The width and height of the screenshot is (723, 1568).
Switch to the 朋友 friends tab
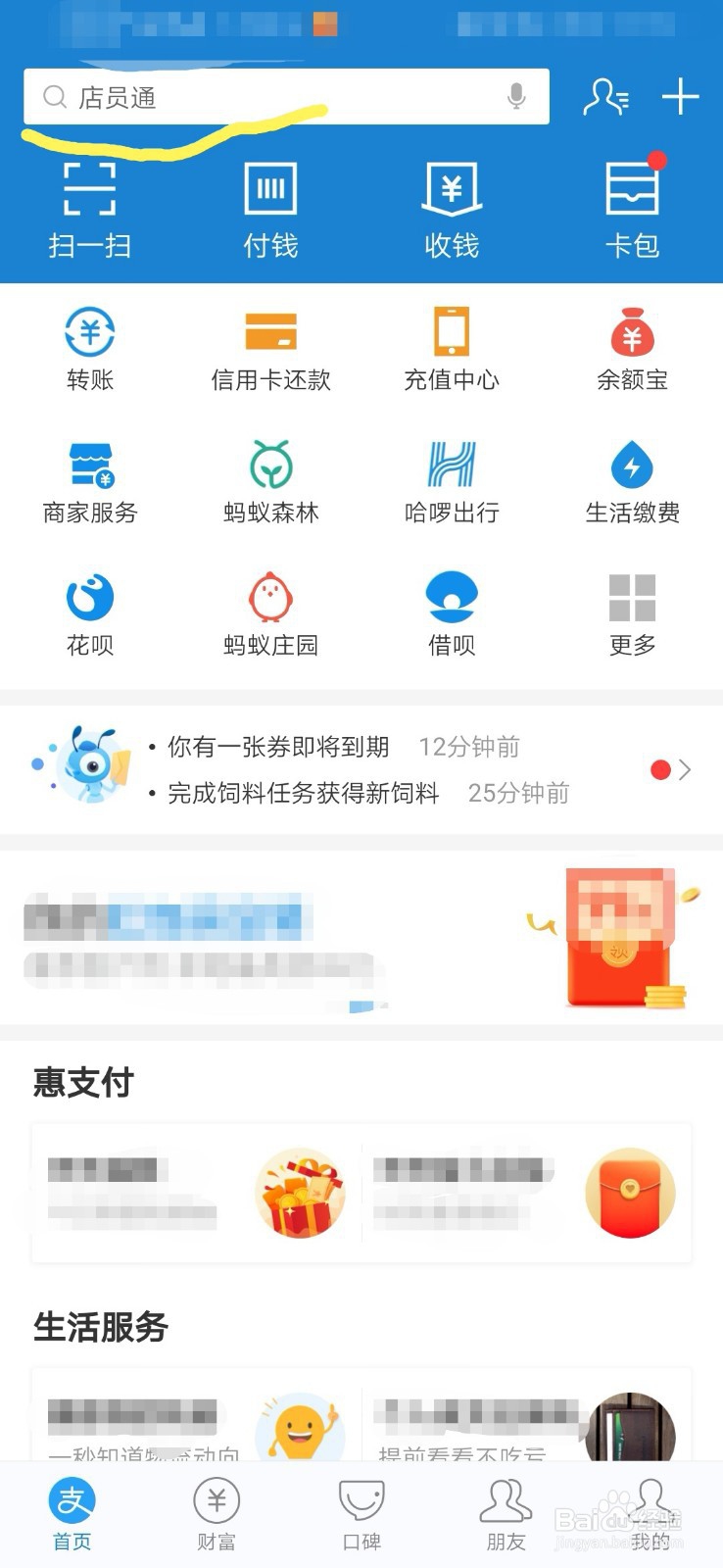tap(506, 1514)
